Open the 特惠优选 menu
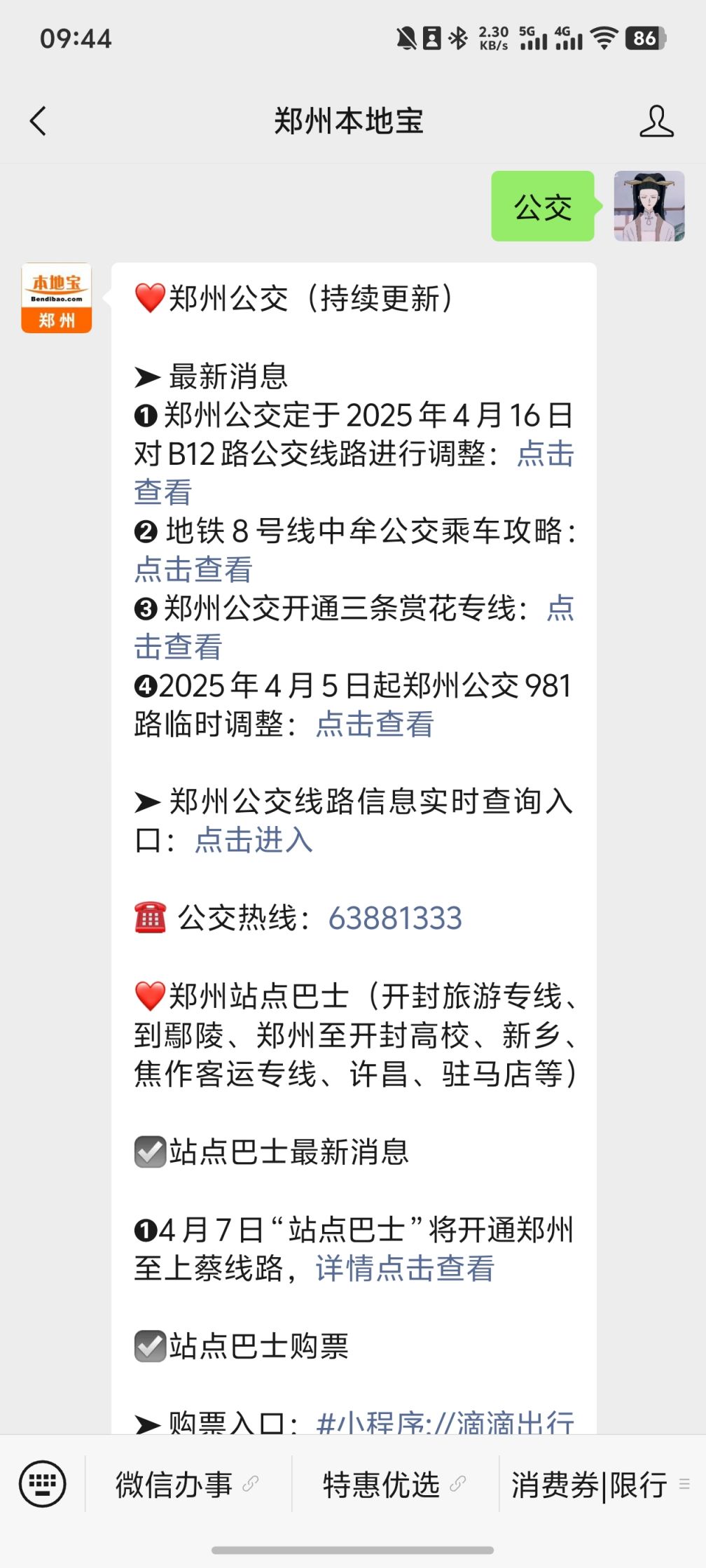The height and width of the screenshot is (1568, 706). click(x=395, y=1484)
